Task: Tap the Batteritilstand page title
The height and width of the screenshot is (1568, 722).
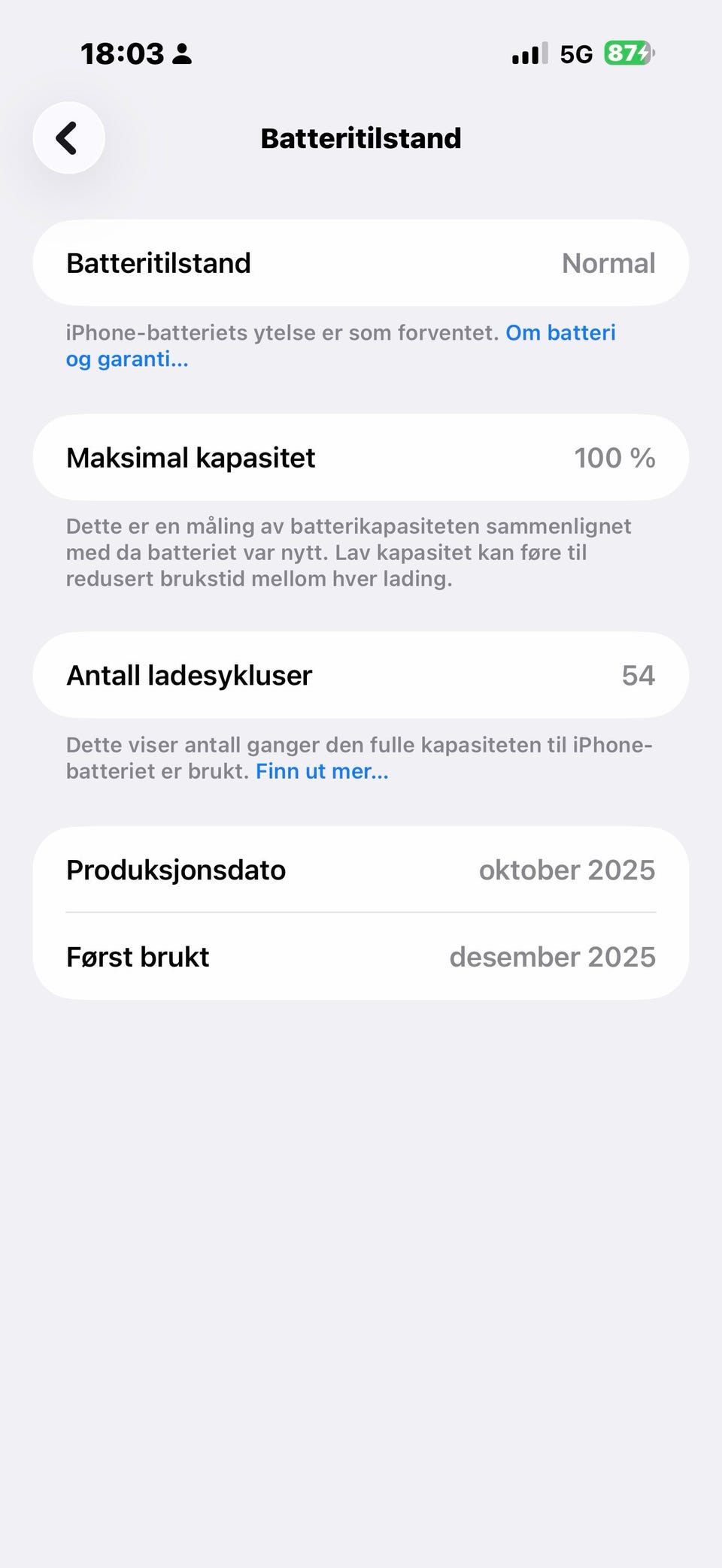Action: [x=361, y=138]
